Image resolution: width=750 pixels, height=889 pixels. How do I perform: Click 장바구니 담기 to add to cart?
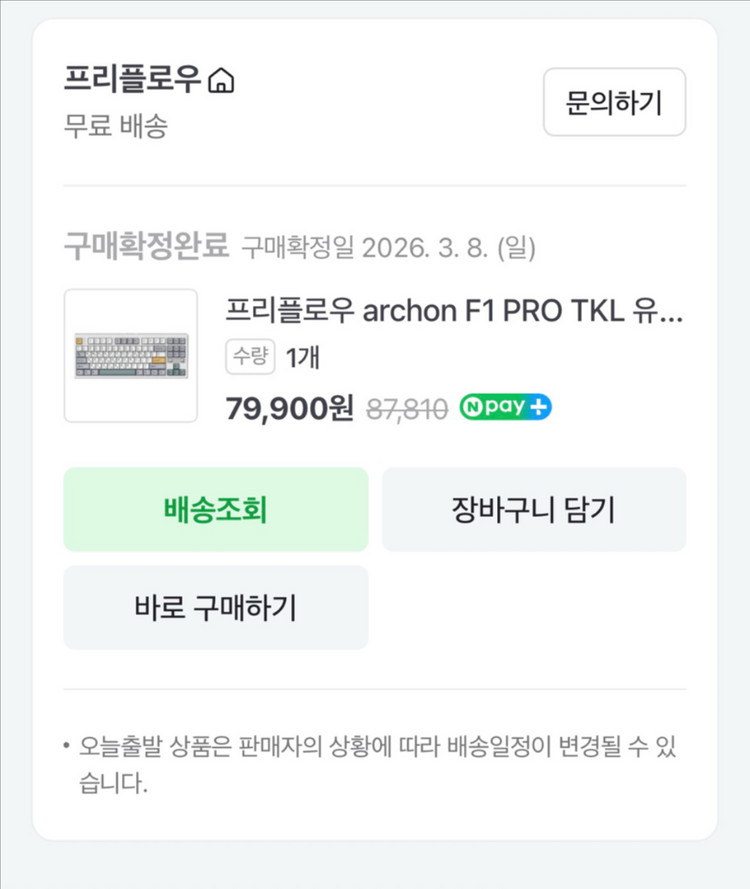tap(534, 509)
